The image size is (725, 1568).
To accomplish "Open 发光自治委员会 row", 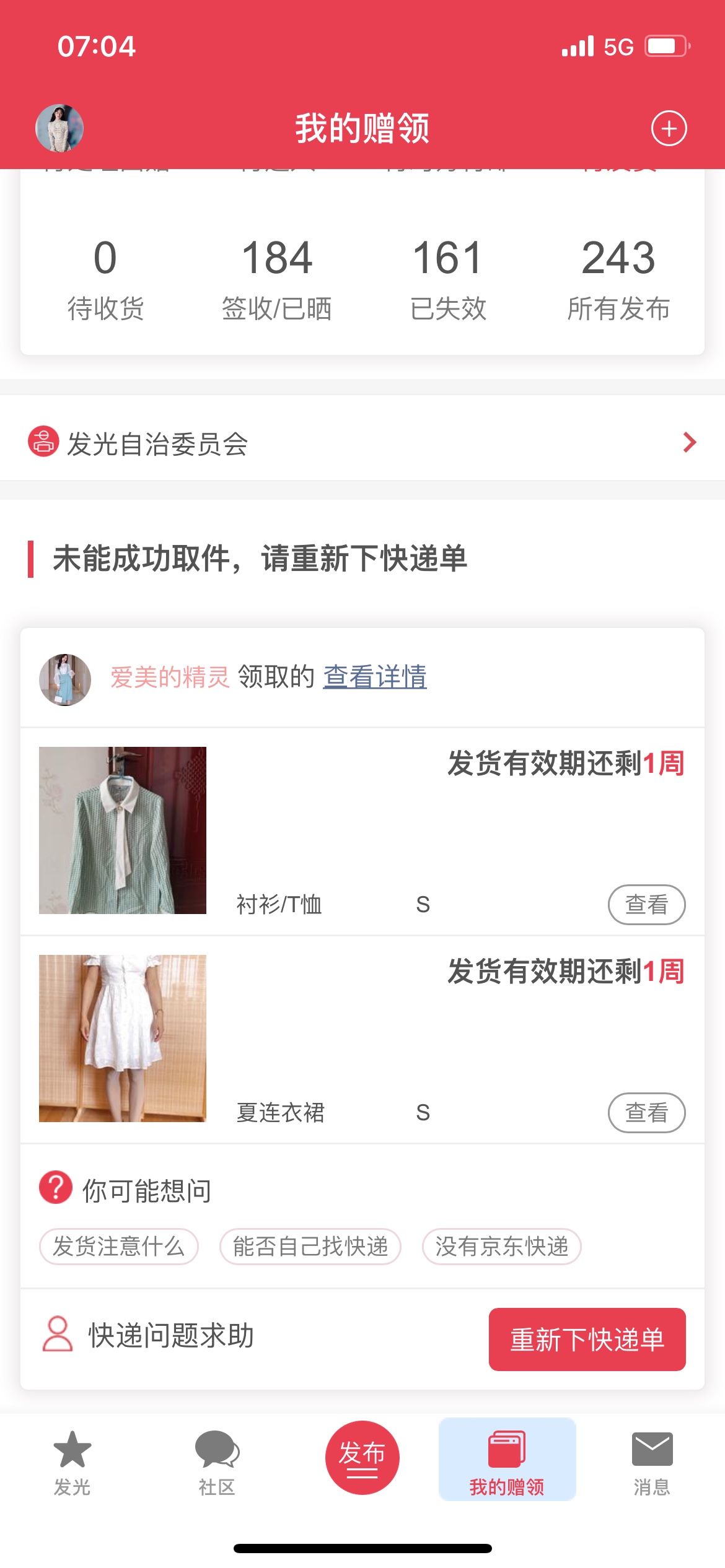I will (362, 443).
